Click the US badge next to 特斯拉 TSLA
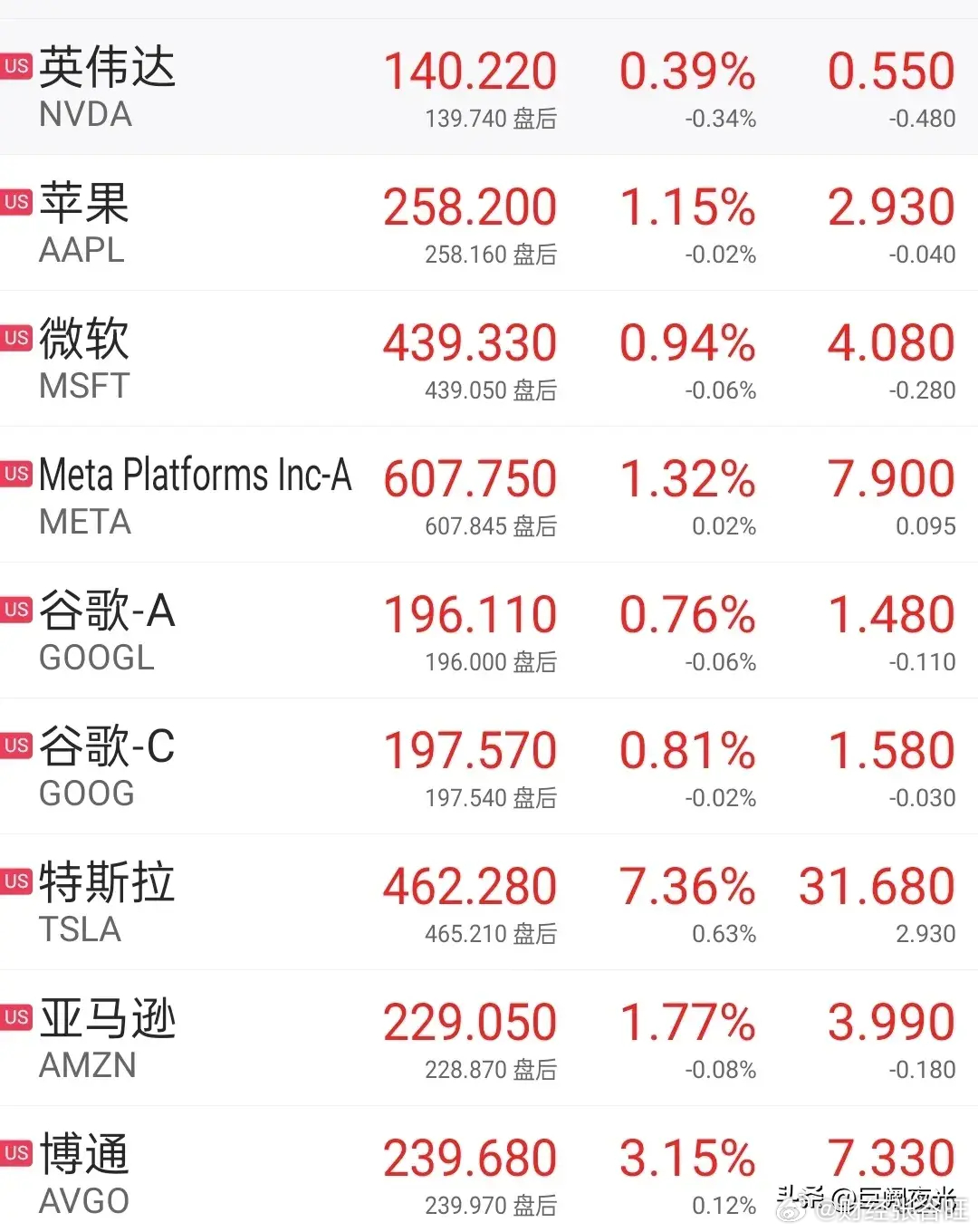 [x=14, y=881]
